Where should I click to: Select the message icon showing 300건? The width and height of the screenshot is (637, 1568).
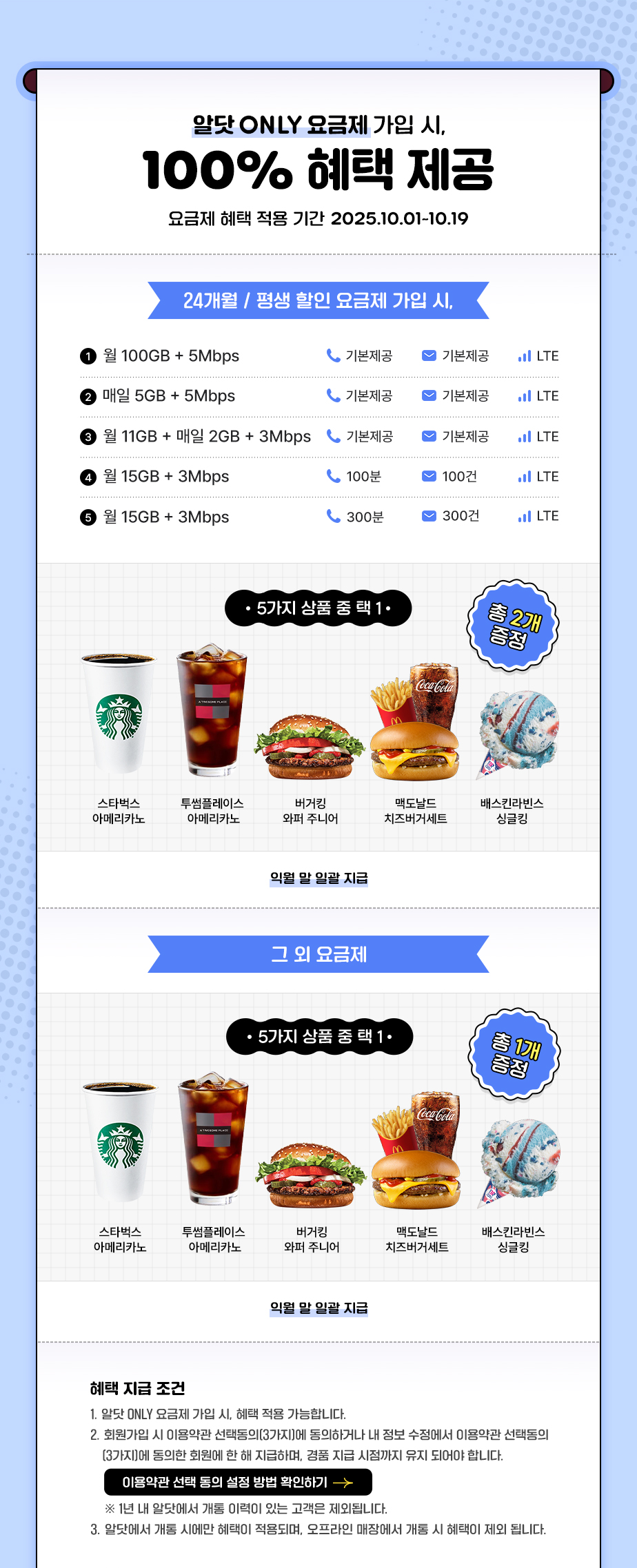(x=428, y=516)
